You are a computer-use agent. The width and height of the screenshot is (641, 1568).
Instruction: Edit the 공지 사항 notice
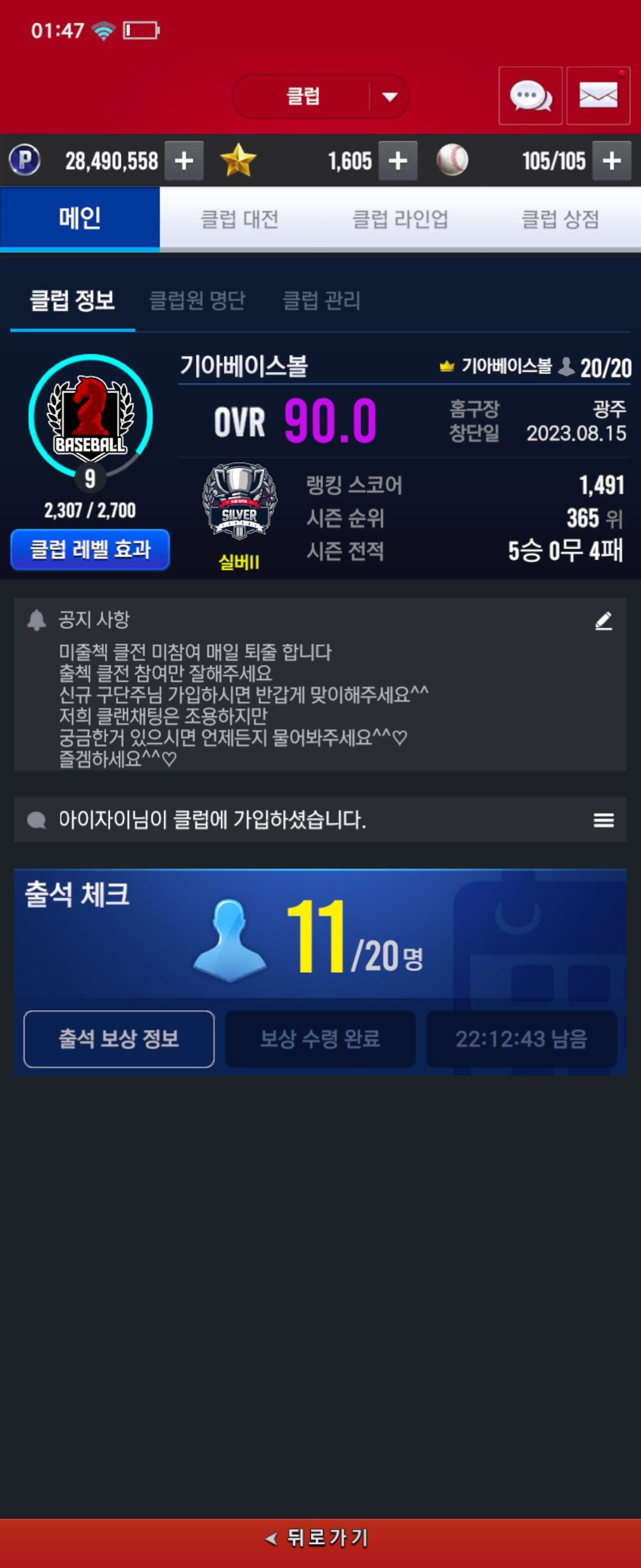pos(602,621)
